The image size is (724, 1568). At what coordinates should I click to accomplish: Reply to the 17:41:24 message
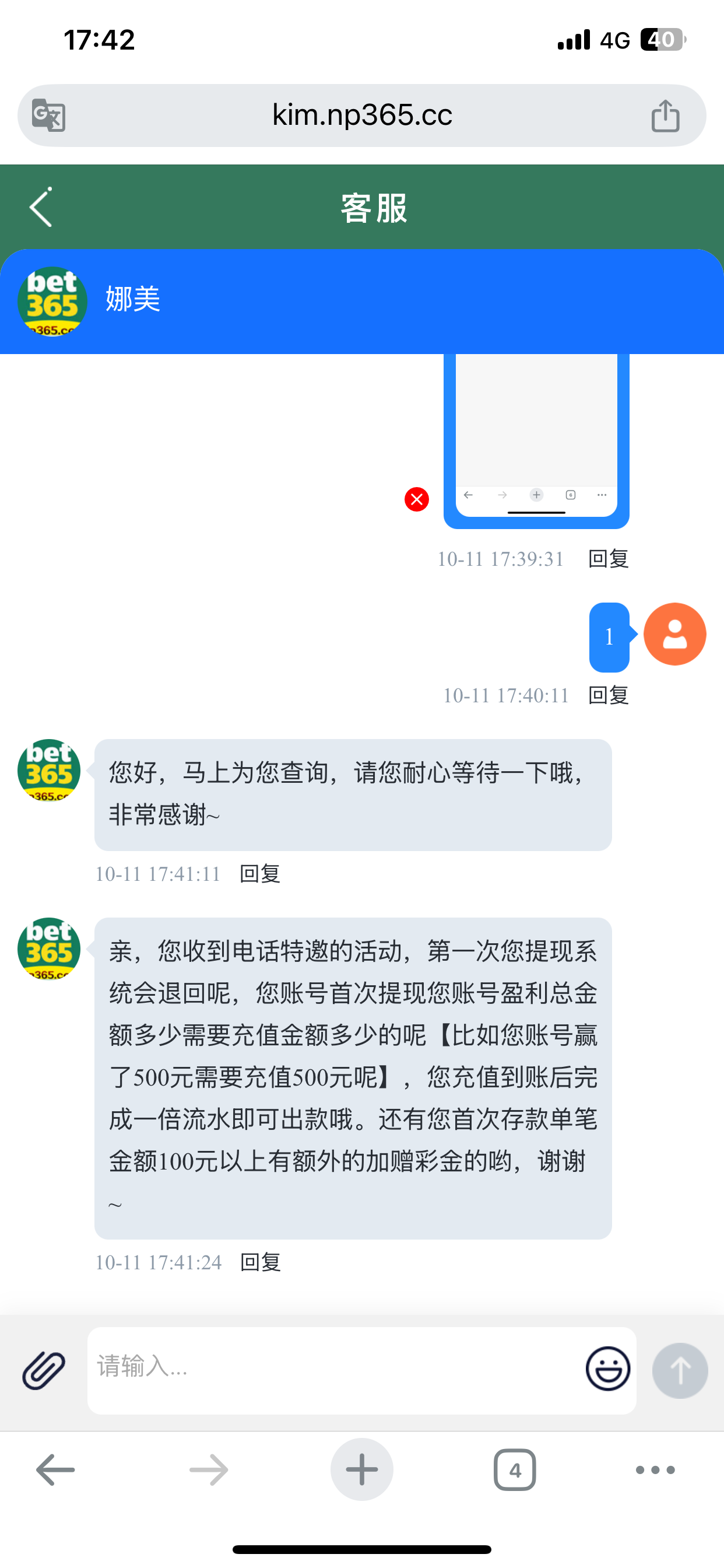coord(260,1262)
